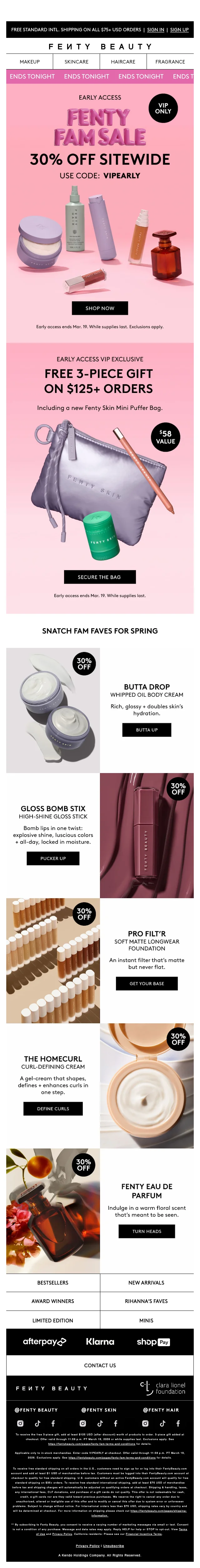Open the BESTSELLERS link
Screen dimensions: 200x1568
[53, 1282]
